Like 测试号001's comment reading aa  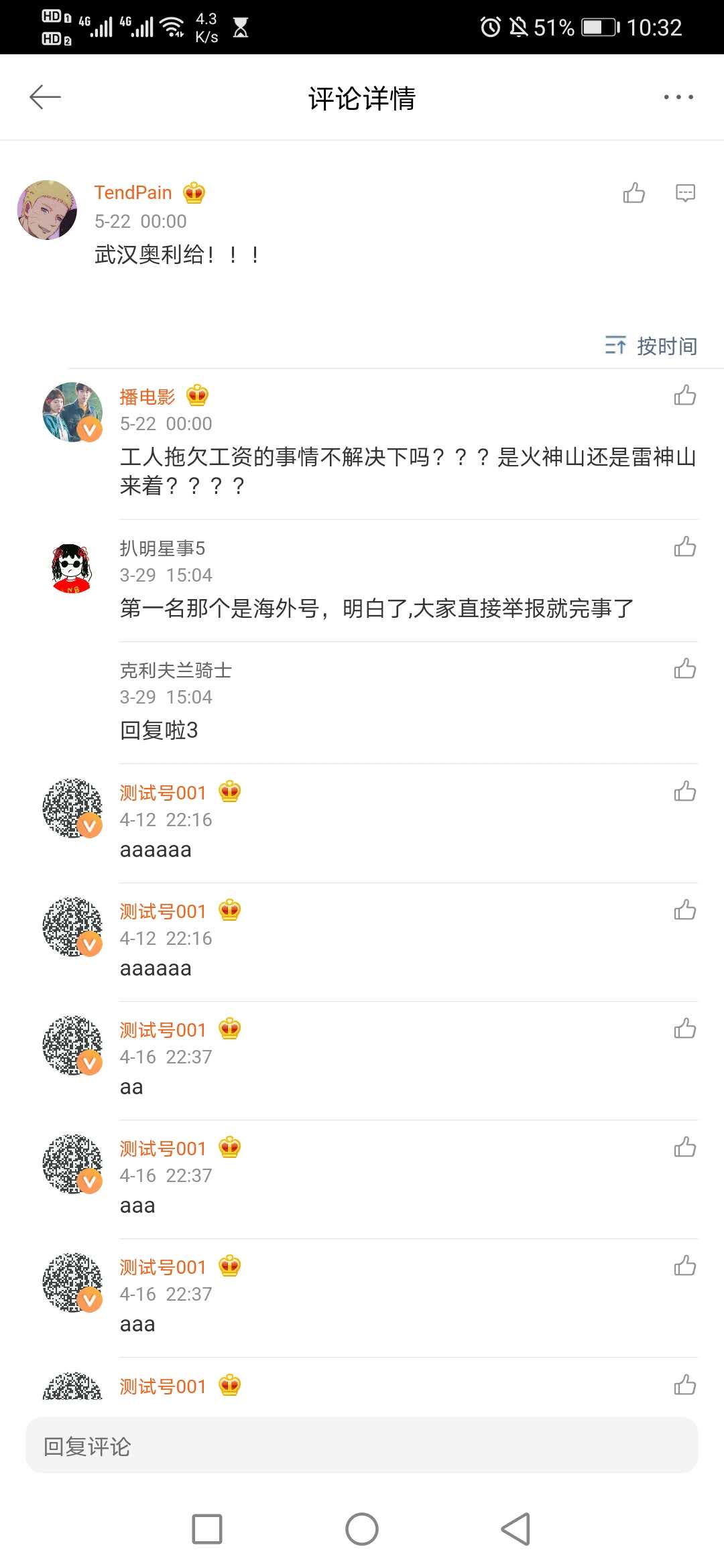684,1029
